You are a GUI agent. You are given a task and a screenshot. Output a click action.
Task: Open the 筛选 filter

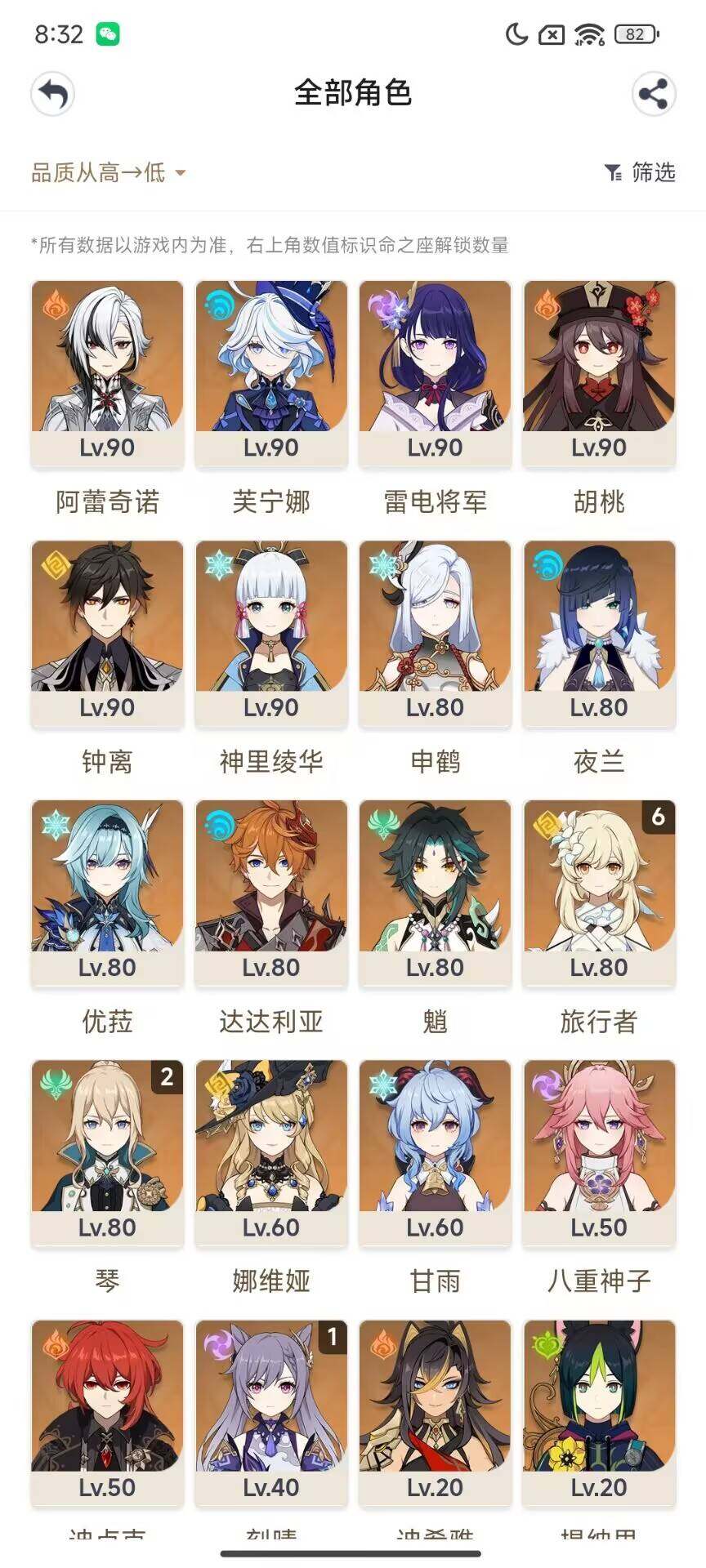click(640, 172)
